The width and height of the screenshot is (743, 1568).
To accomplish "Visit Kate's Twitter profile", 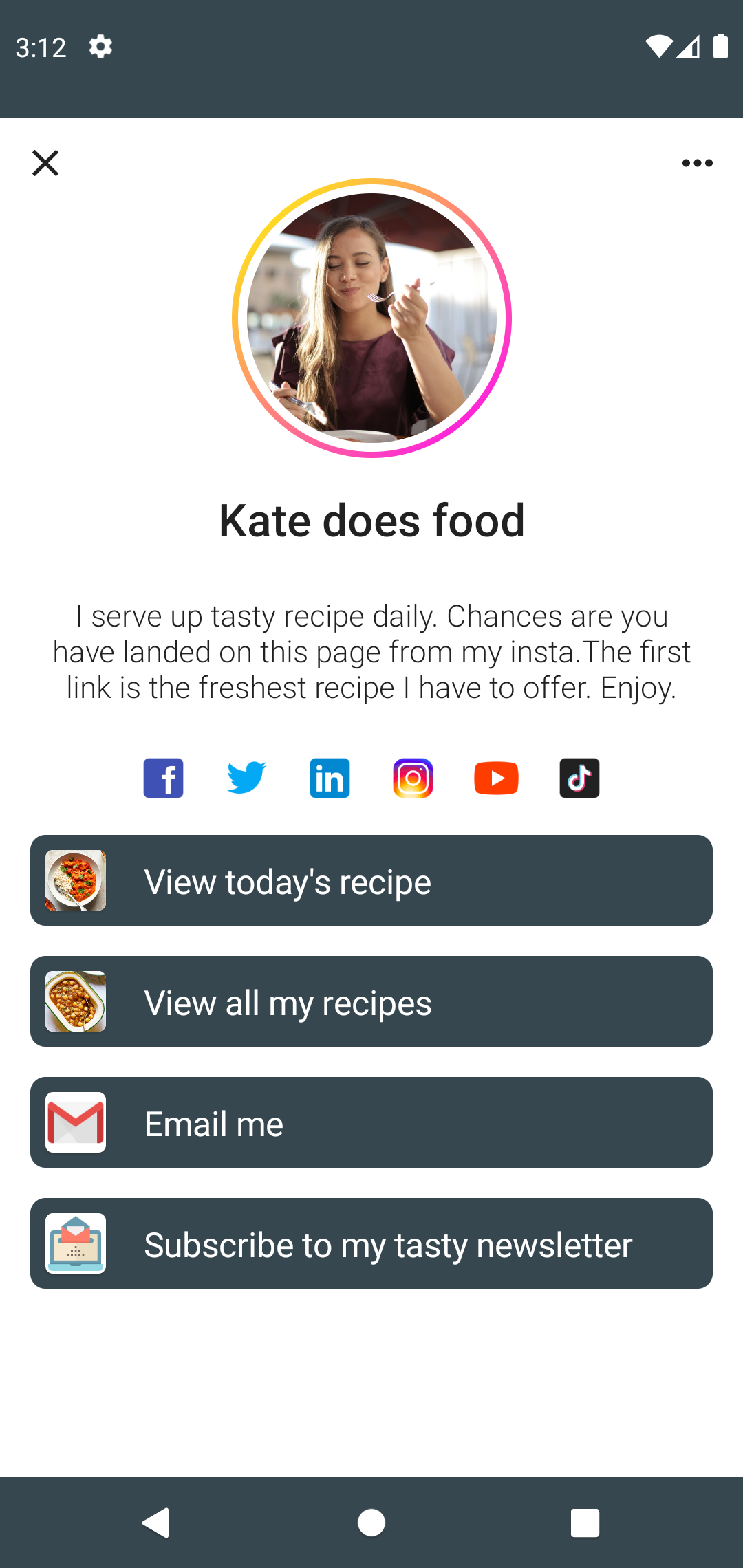I will pos(246,778).
